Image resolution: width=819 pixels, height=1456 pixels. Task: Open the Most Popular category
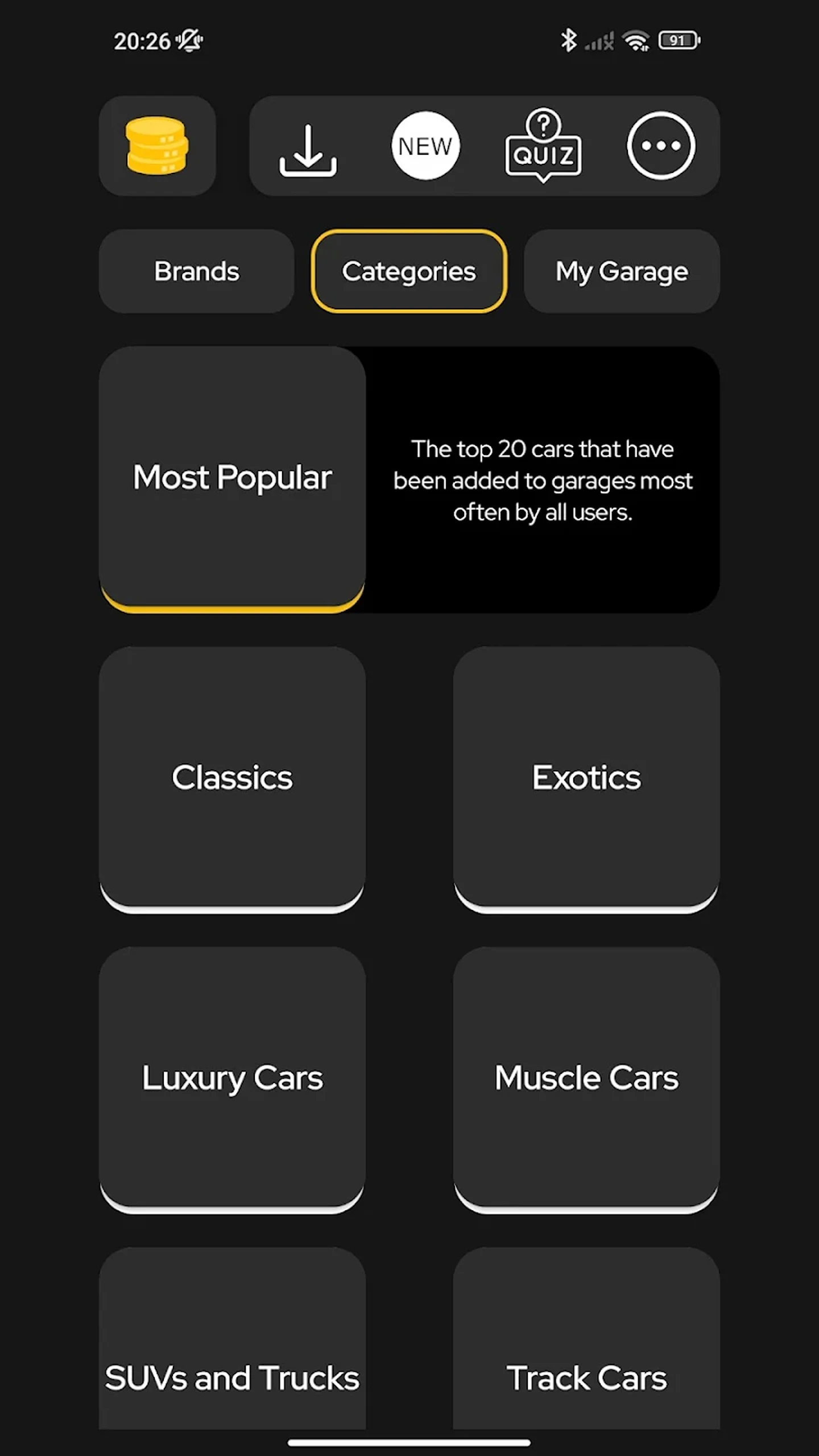[232, 479]
